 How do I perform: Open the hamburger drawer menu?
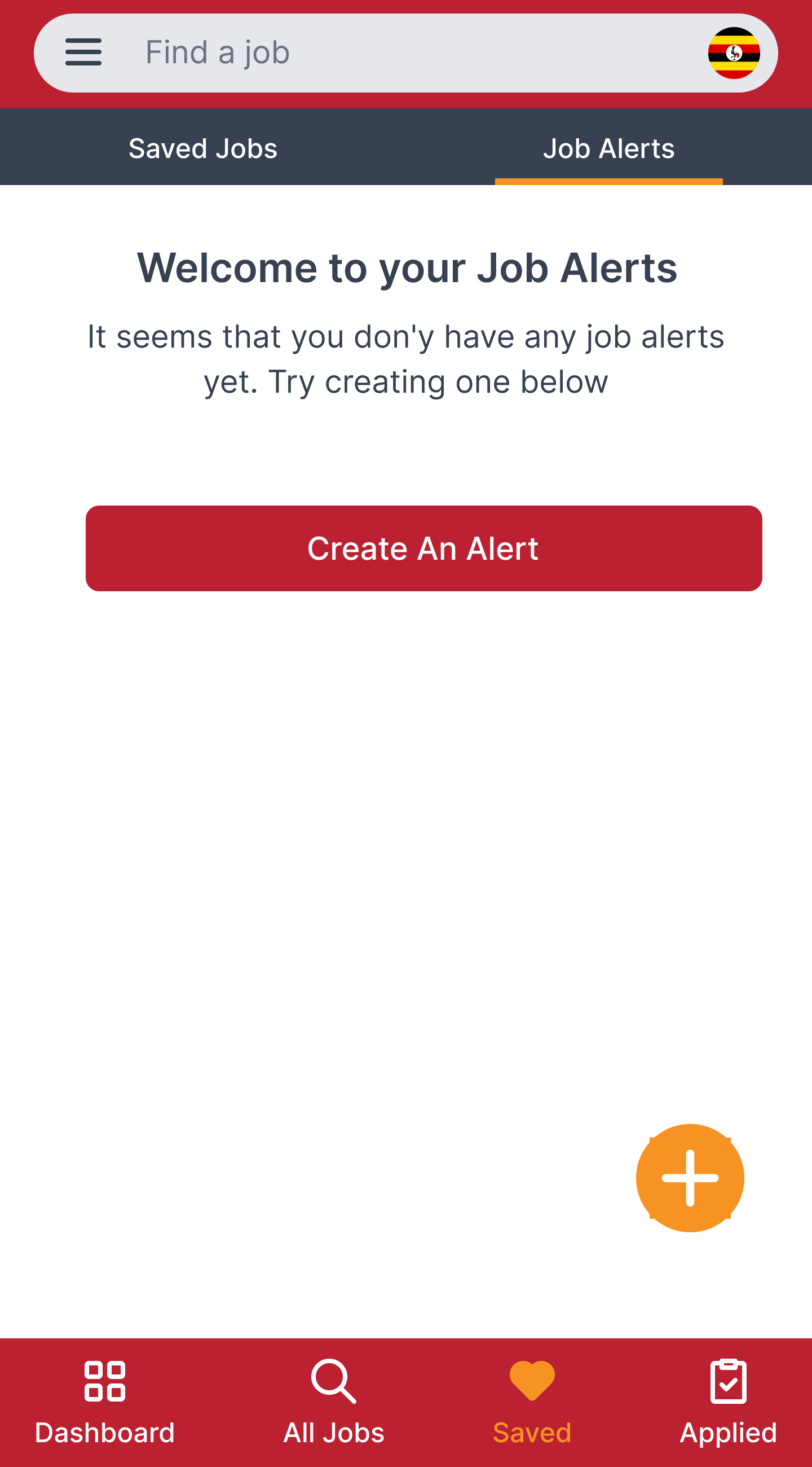pyautogui.click(x=83, y=52)
